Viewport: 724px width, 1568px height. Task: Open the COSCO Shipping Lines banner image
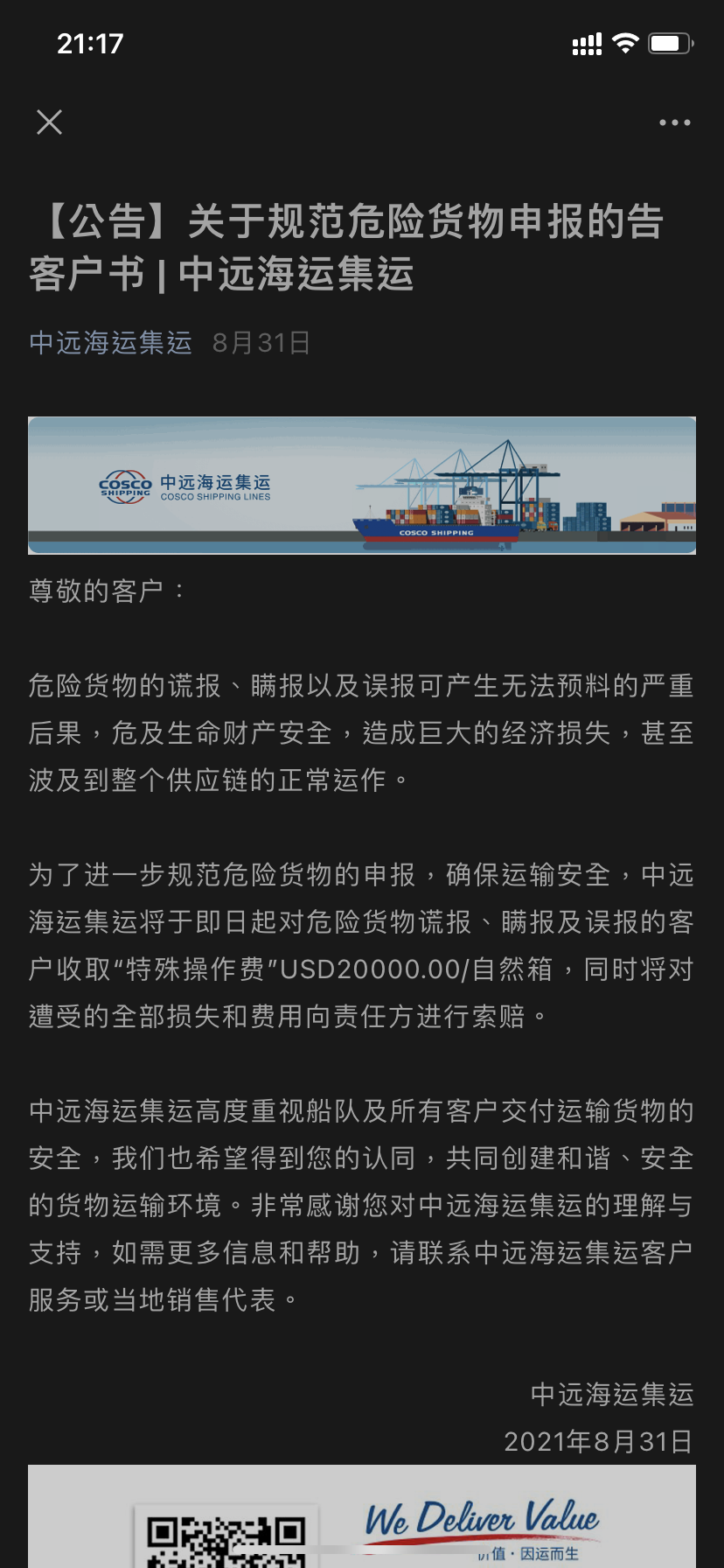click(x=362, y=486)
